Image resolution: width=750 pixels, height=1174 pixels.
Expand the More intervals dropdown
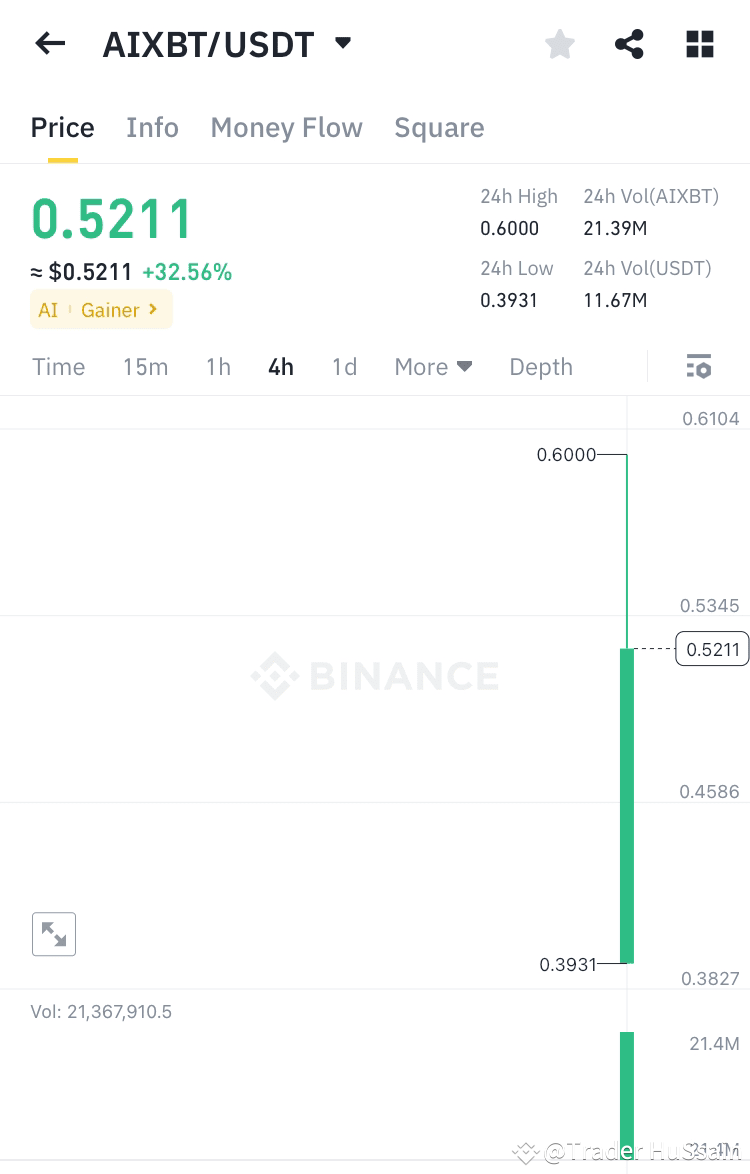(433, 366)
